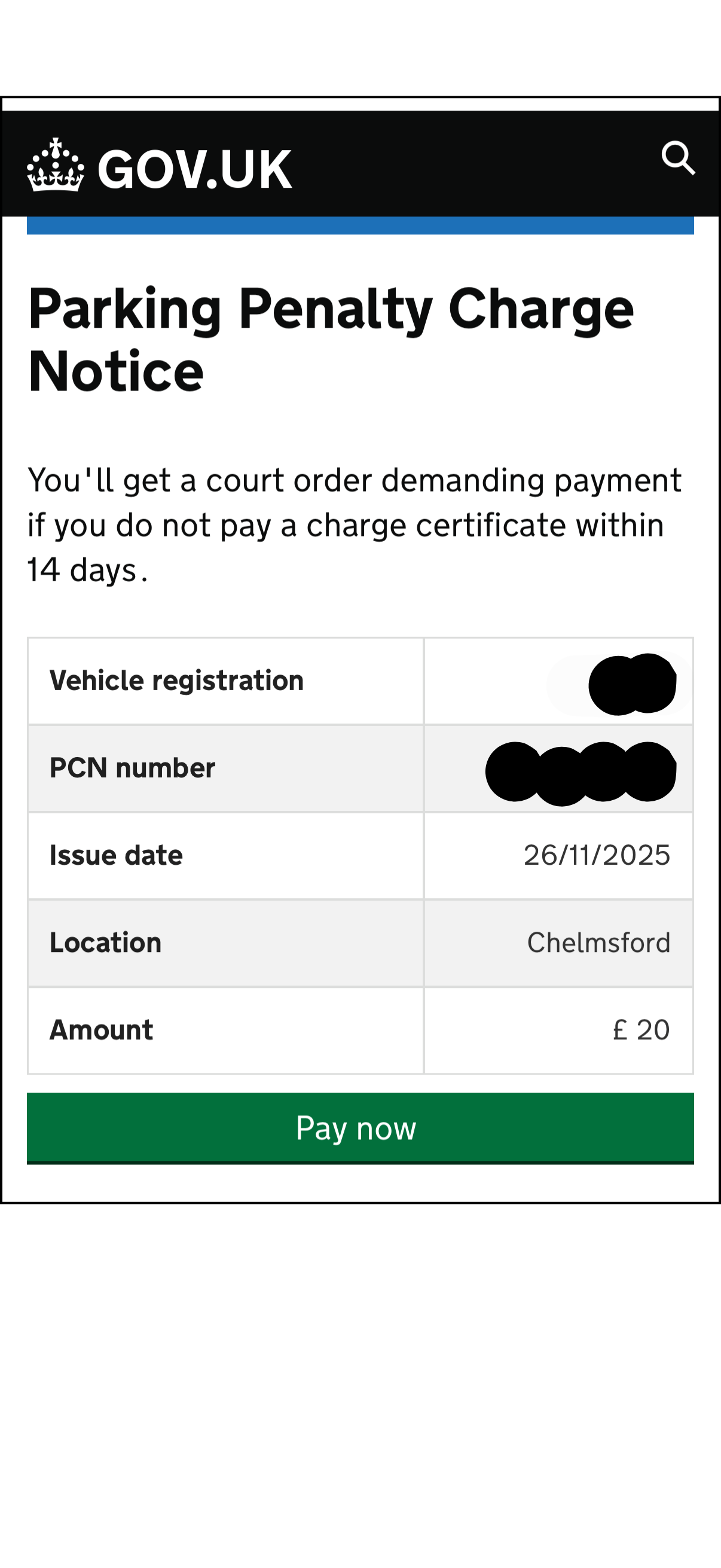The width and height of the screenshot is (721, 1568).
Task: Click the Location label cell
Action: [105, 942]
